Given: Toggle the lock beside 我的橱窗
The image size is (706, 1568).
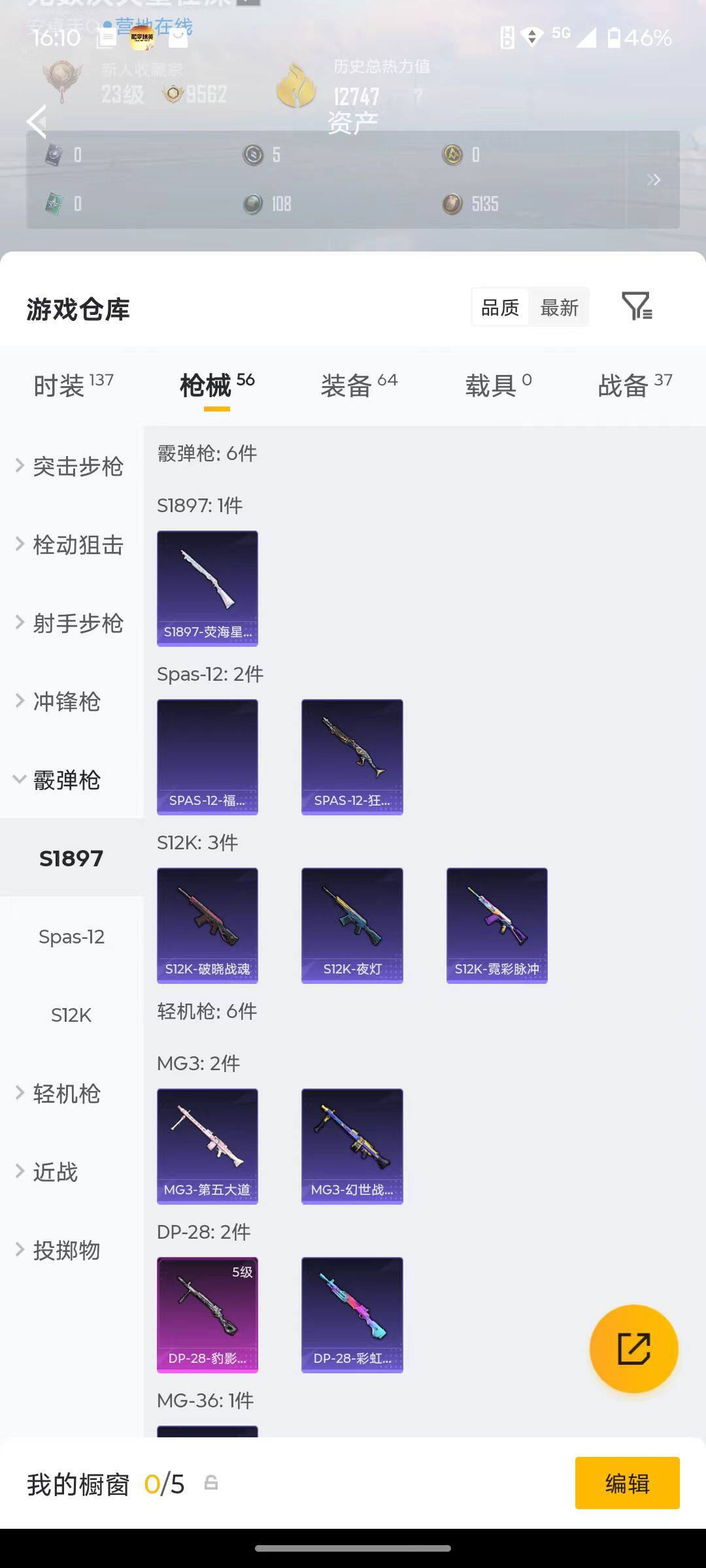Looking at the screenshot, I should [x=211, y=1484].
